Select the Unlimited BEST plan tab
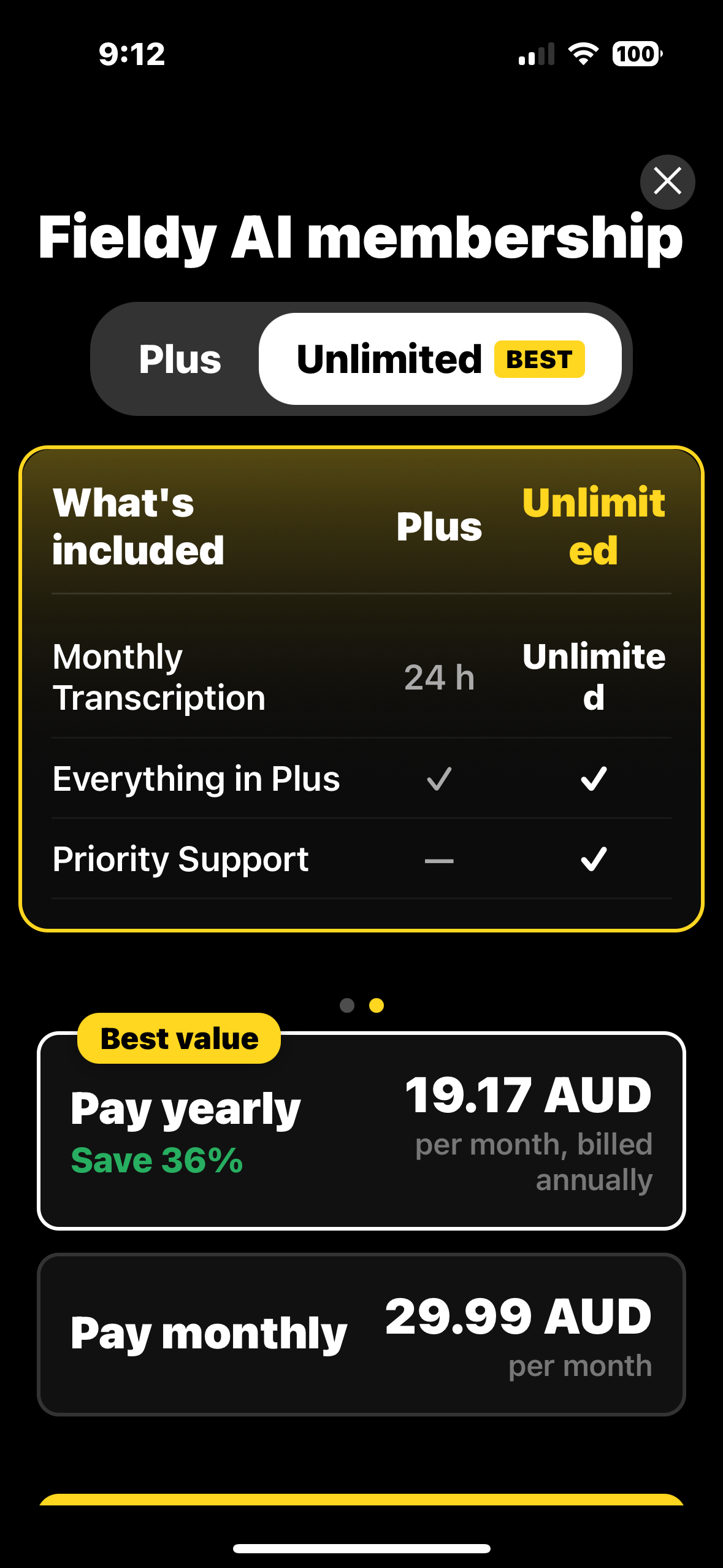This screenshot has width=723, height=1568. click(x=440, y=359)
